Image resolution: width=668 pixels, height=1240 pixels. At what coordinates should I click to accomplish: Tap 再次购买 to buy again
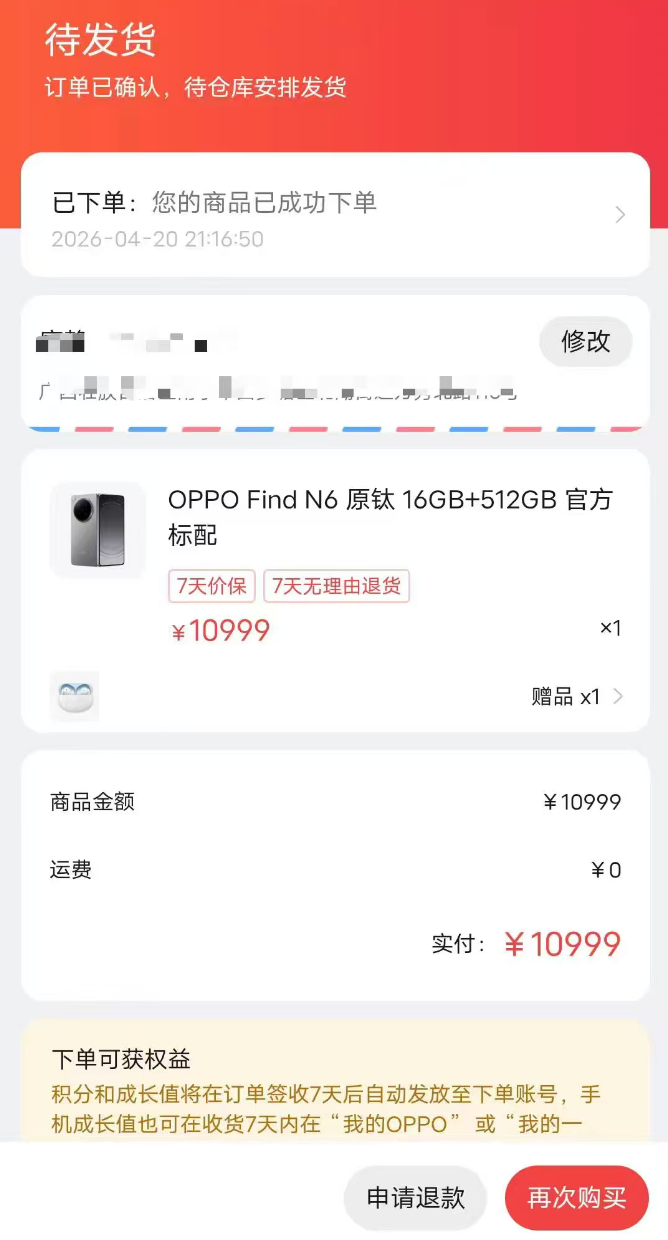click(576, 1198)
